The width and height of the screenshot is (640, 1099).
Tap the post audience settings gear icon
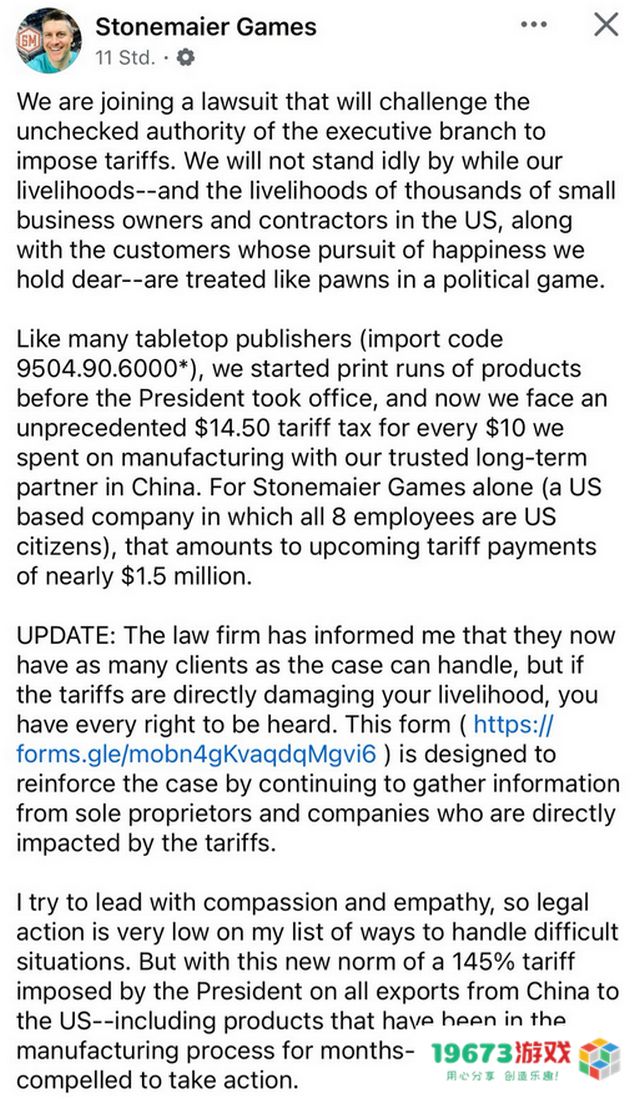click(185, 57)
